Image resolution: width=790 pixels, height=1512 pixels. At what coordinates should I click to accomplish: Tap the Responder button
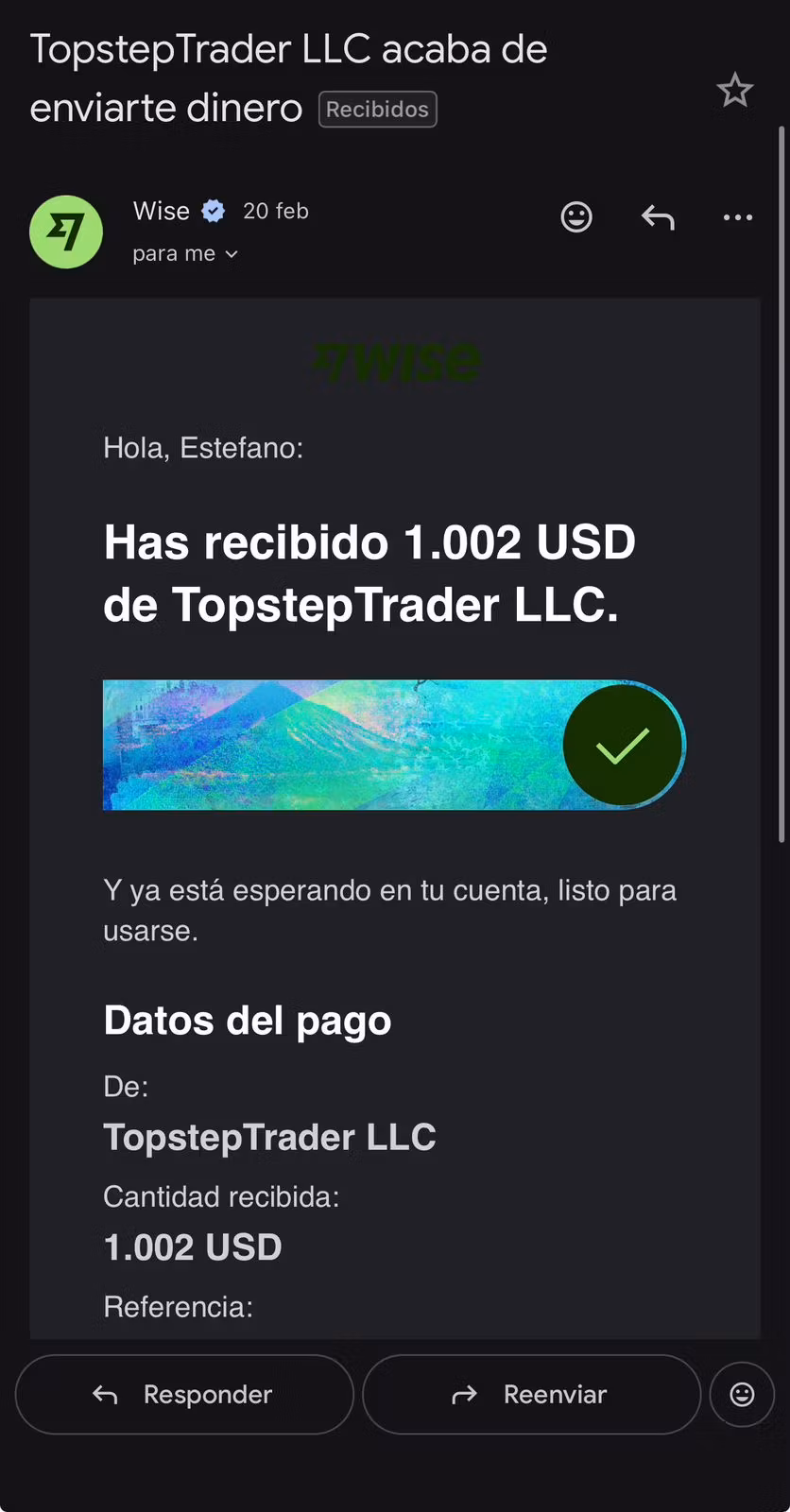click(x=184, y=1394)
